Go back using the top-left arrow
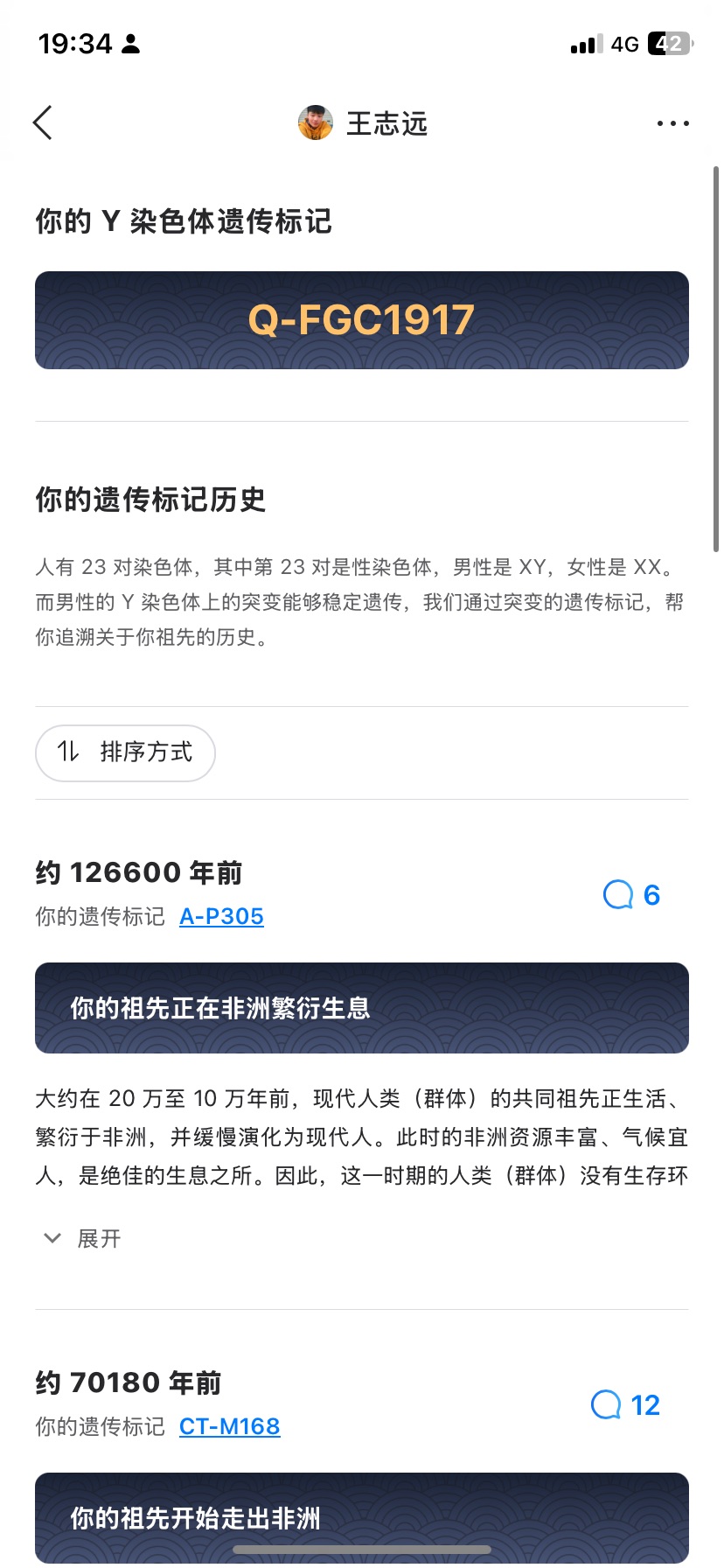The height and width of the screenshot is (1568, 724). [x=43, y=123]
